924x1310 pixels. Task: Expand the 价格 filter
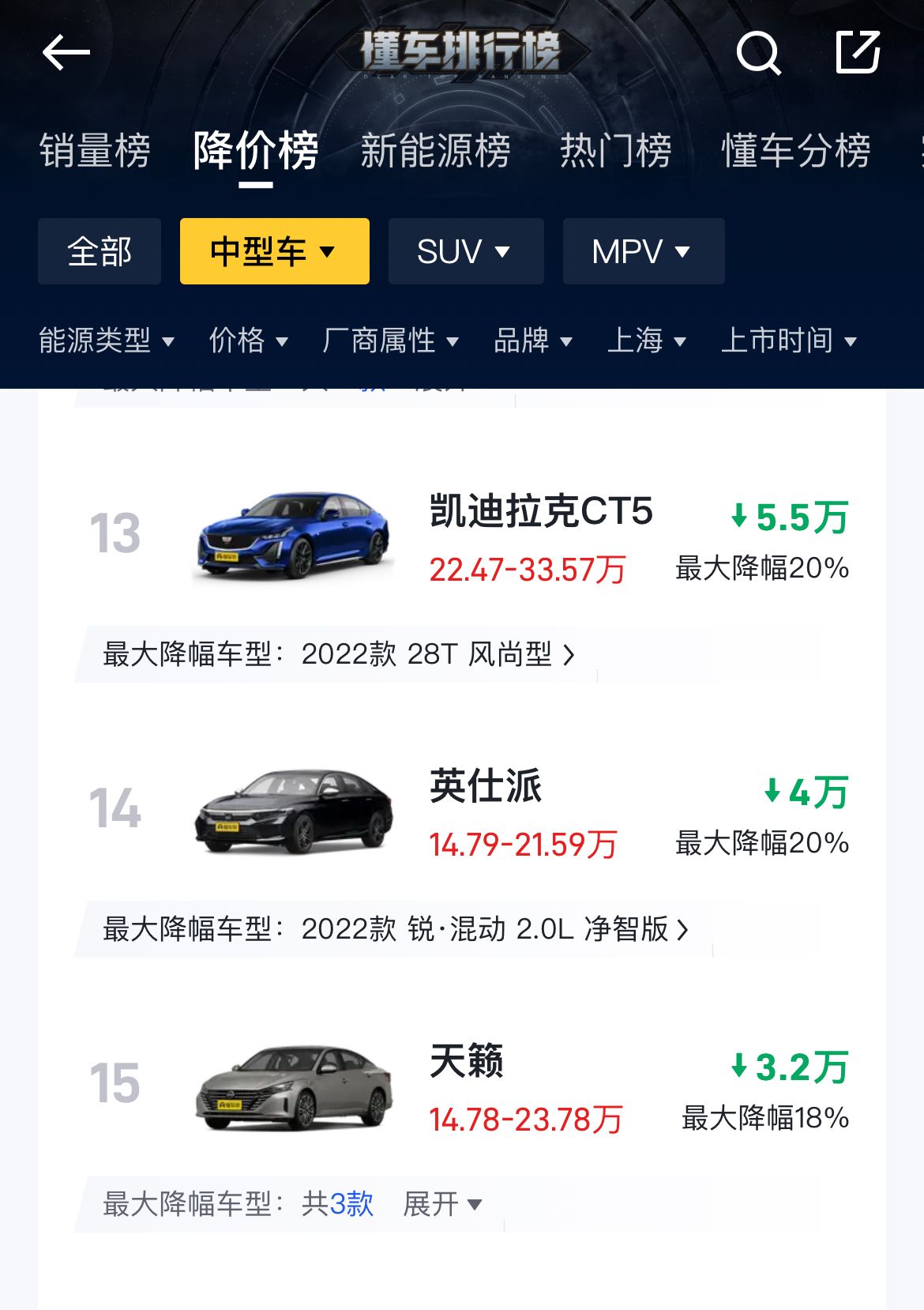point(247,341)
